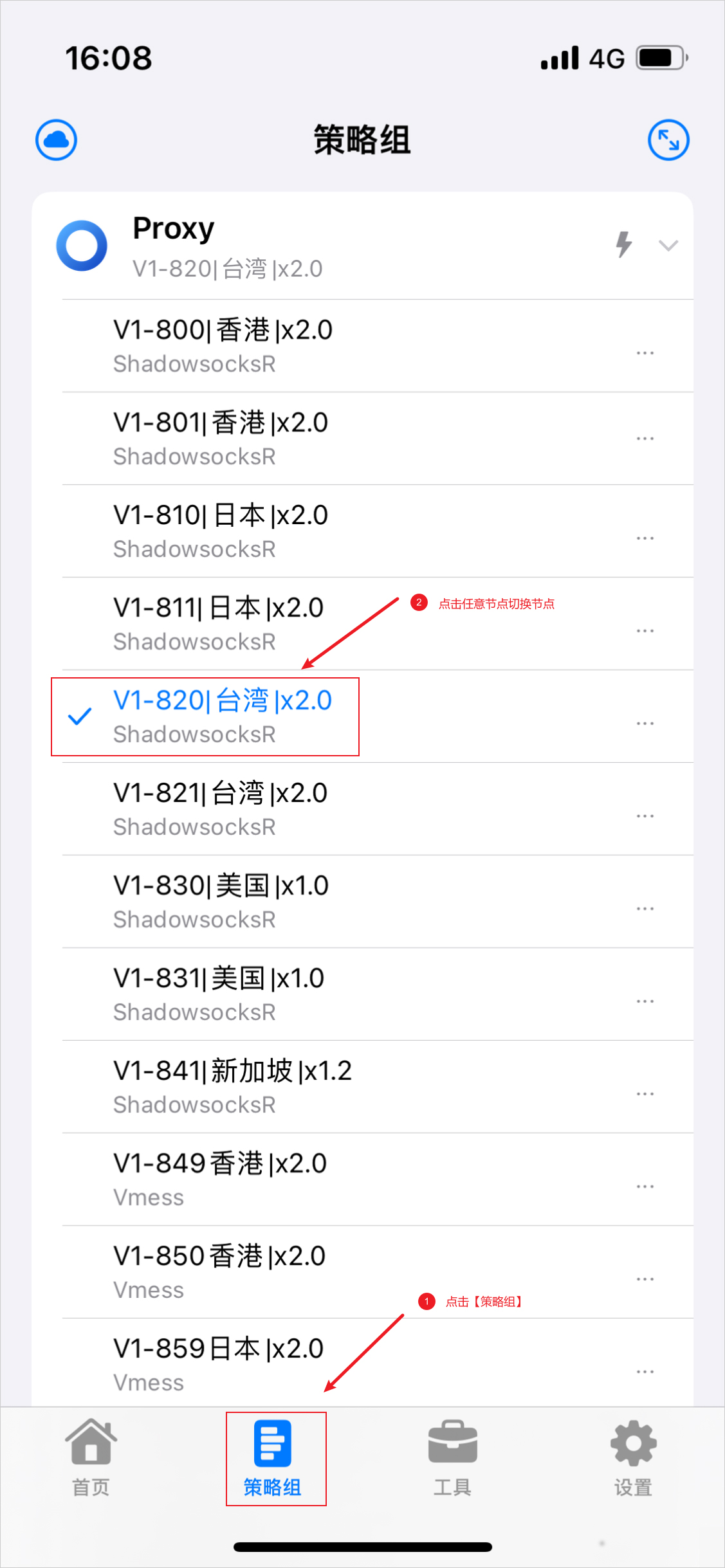Viewport: 725px width, 1568px height.
Task: Switch to node V1-821| 台湾 |x2.0
Action: click(x=220, y=808)
